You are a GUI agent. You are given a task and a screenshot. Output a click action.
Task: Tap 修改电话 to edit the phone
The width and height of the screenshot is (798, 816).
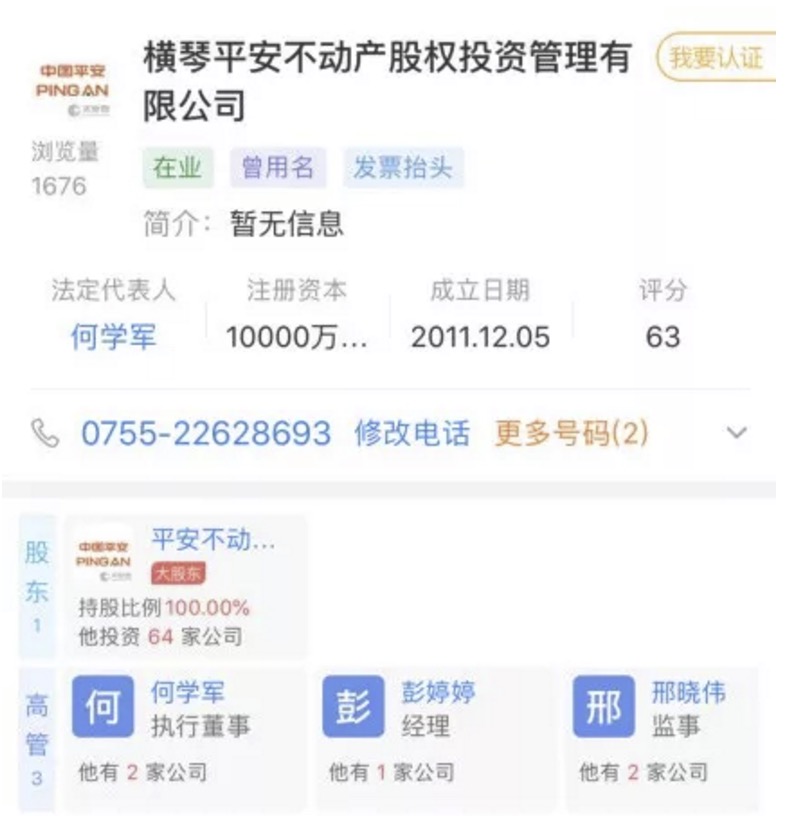(411, 433)
